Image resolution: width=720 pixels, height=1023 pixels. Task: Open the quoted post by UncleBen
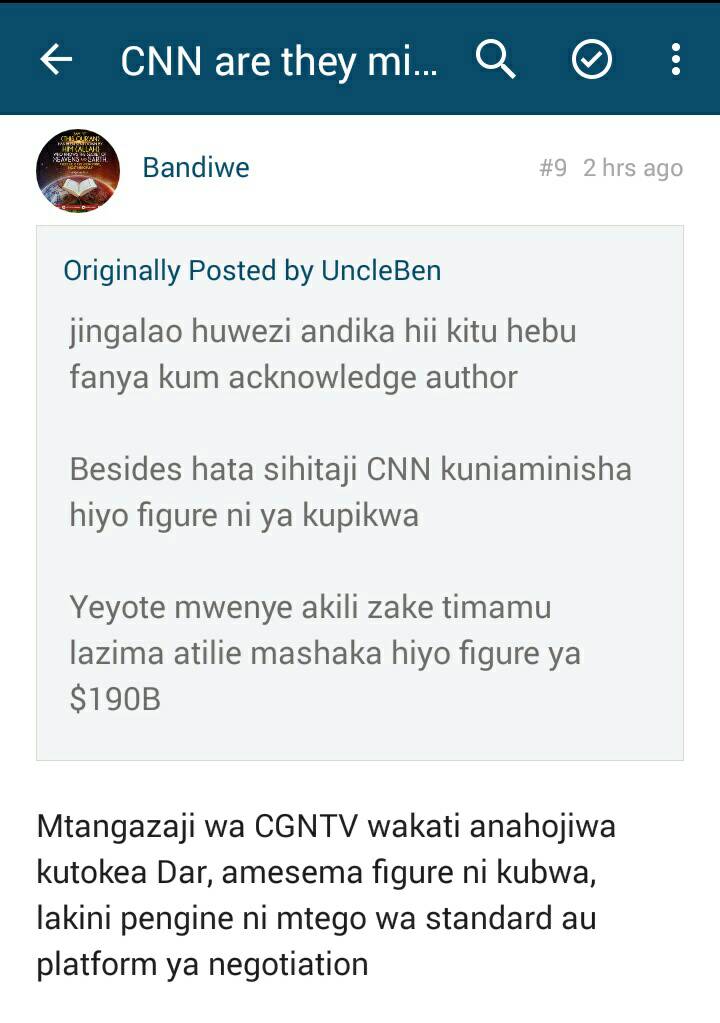point(252,271)
